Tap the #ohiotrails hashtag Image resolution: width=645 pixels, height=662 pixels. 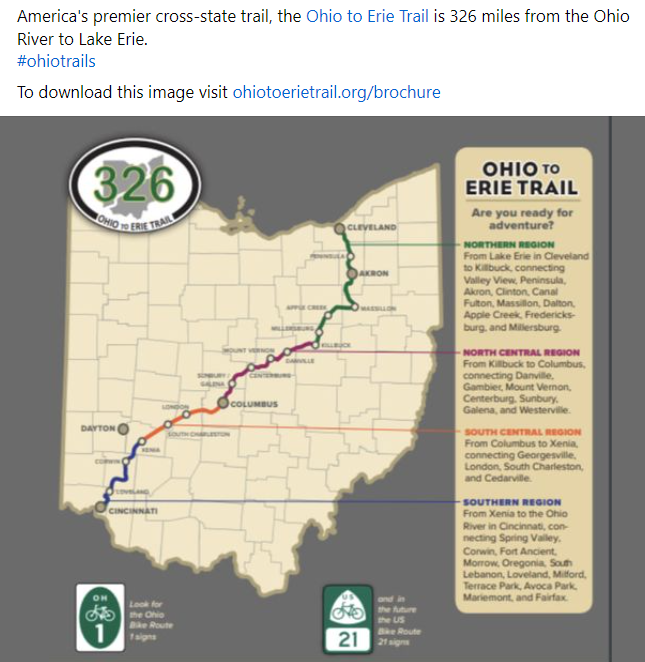(57, 61)
